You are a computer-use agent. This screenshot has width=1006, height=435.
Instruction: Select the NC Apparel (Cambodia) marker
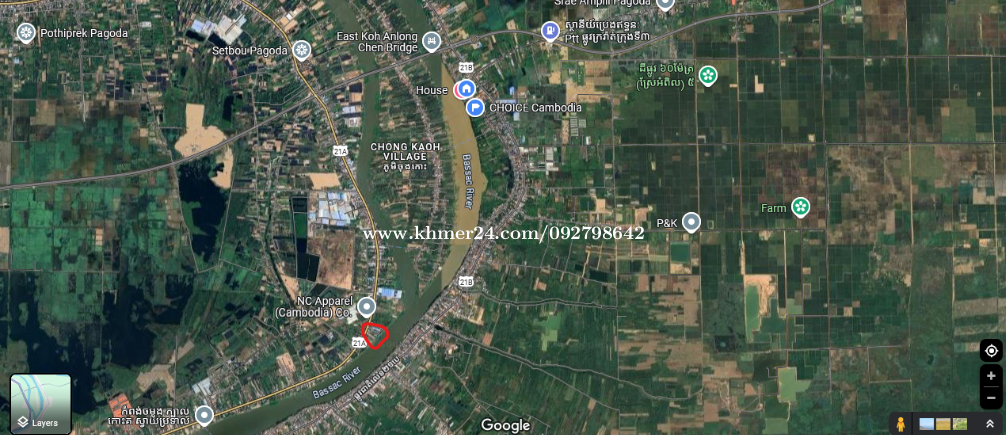367,306
